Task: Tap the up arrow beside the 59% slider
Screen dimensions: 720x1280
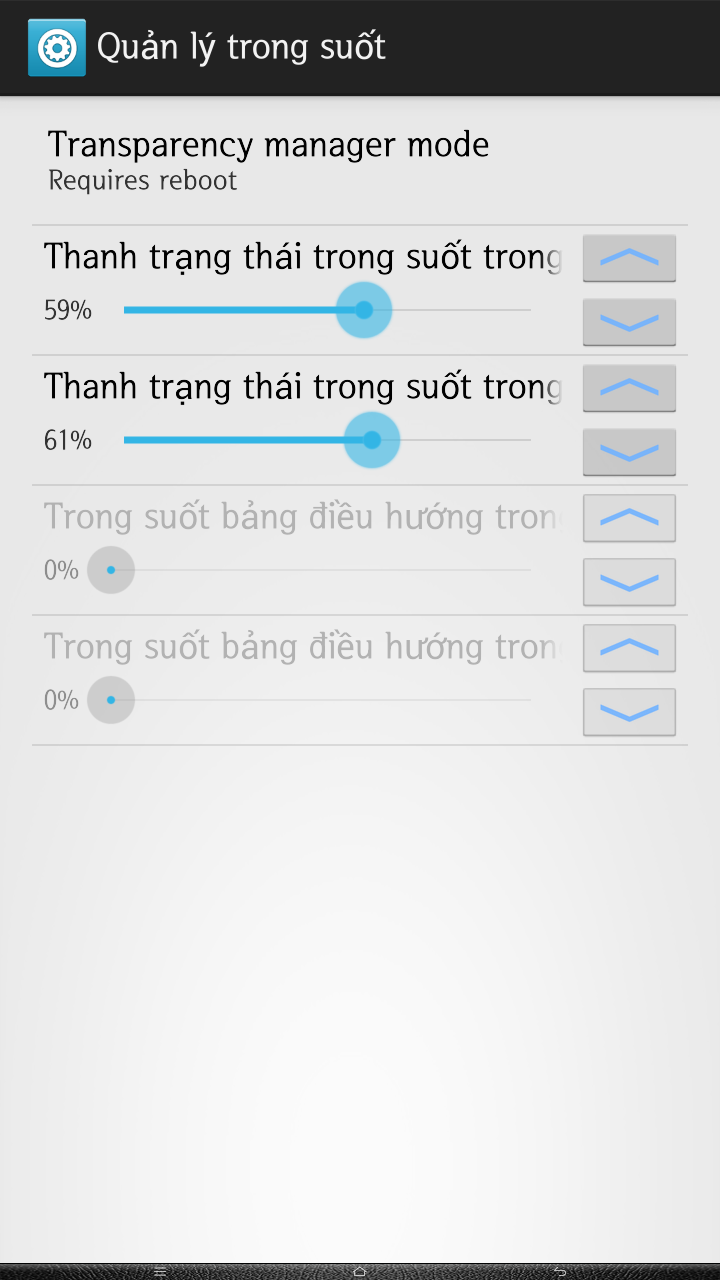Action: 629,259
